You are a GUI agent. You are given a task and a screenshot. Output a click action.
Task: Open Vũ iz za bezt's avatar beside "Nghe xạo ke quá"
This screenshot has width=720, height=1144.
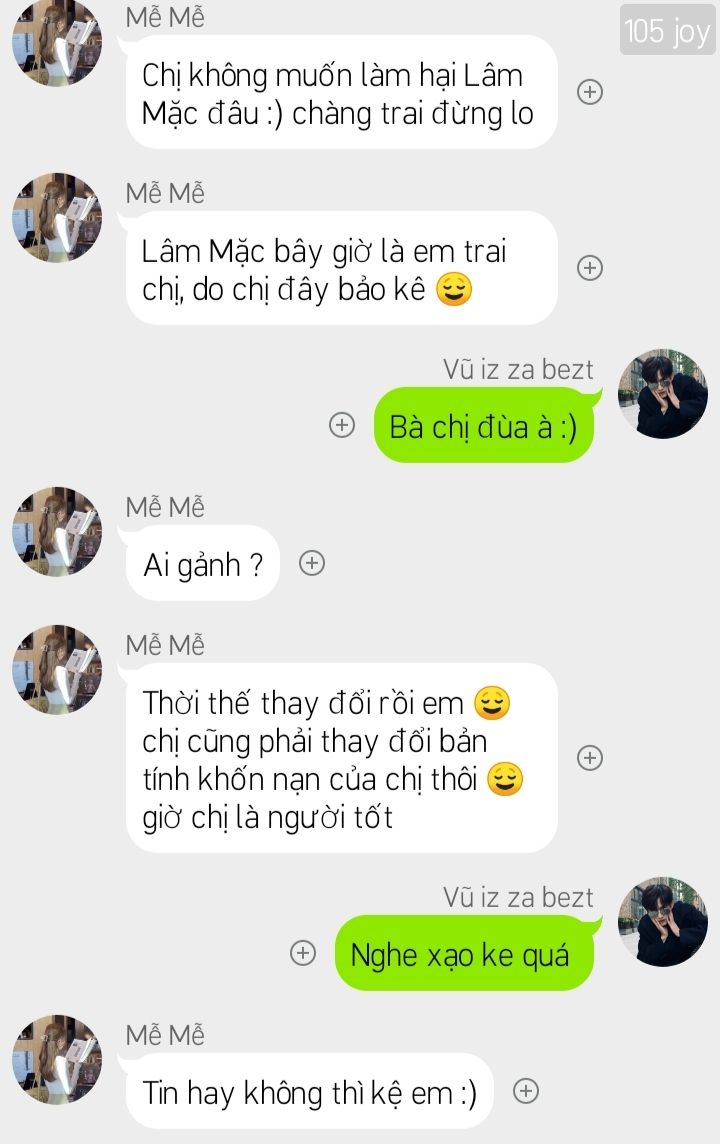pos(663,922)
